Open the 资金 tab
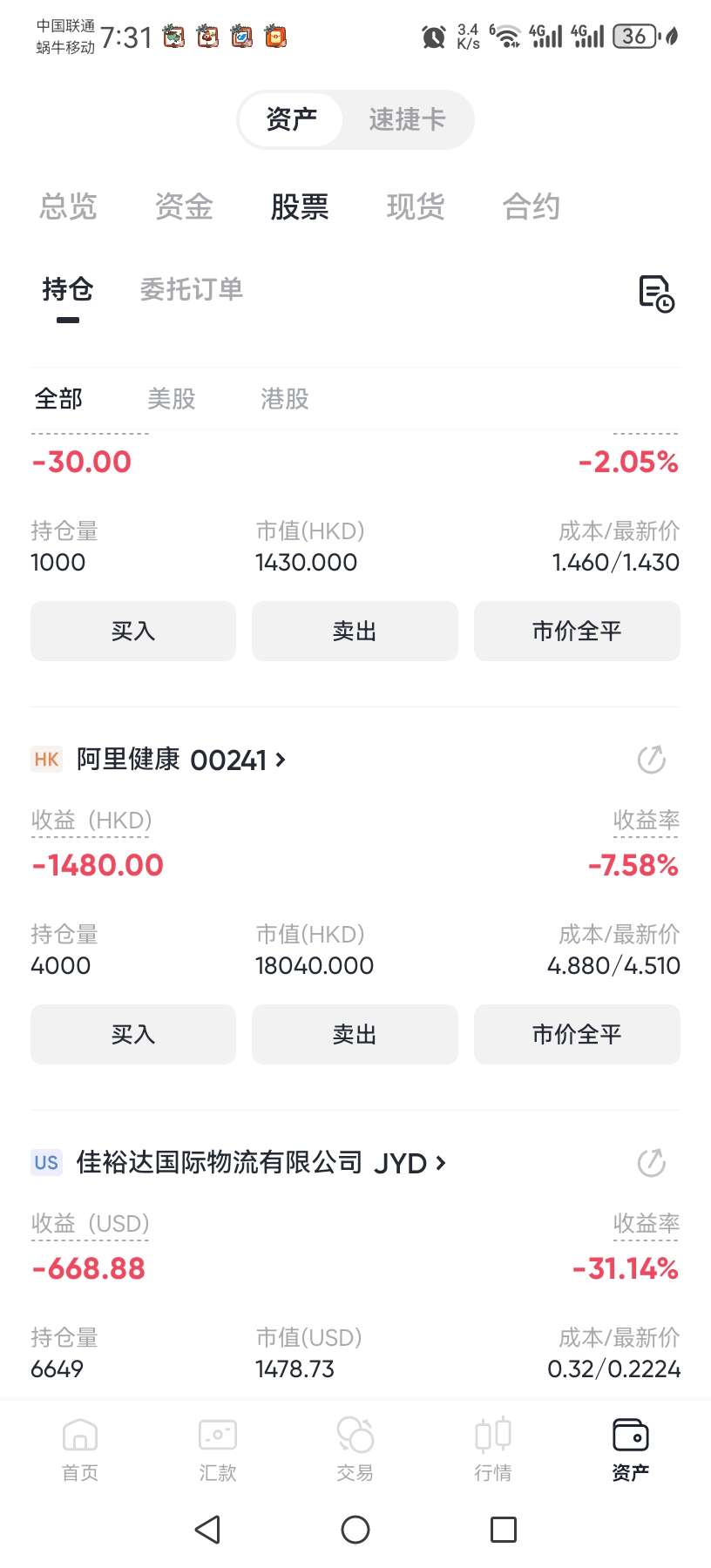Image resolution: width=711 pixels, height=1568 pixels. pos(184,207)
